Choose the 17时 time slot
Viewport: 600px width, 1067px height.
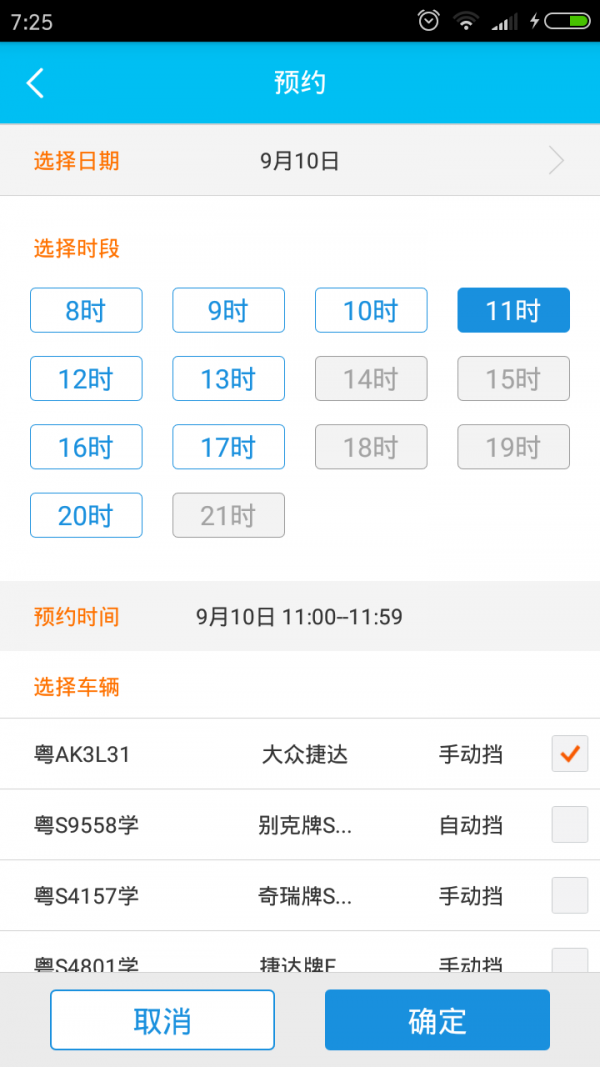pos(228,446)
